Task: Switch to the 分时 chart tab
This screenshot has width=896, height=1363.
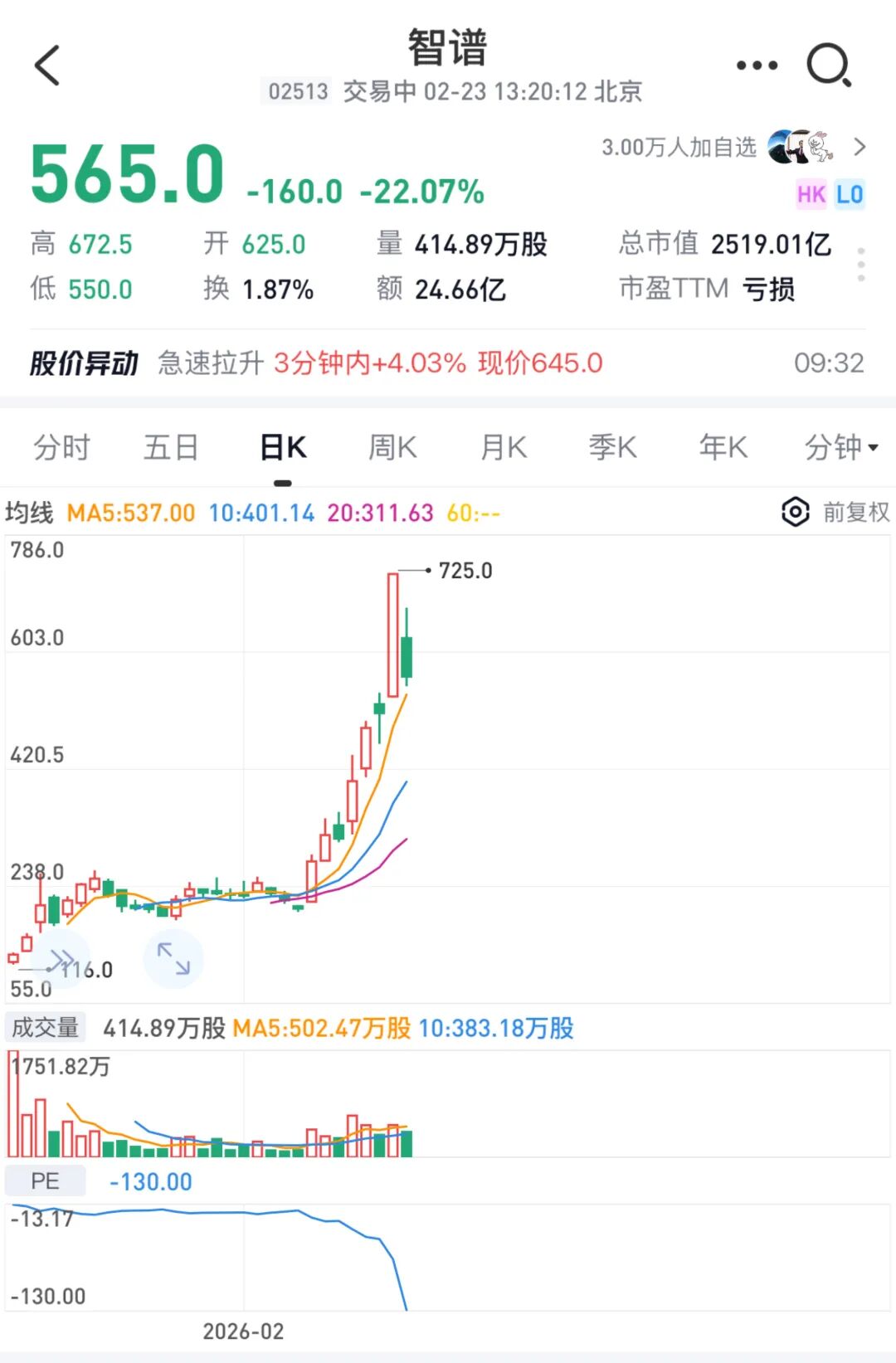Action: pos(61,448)
